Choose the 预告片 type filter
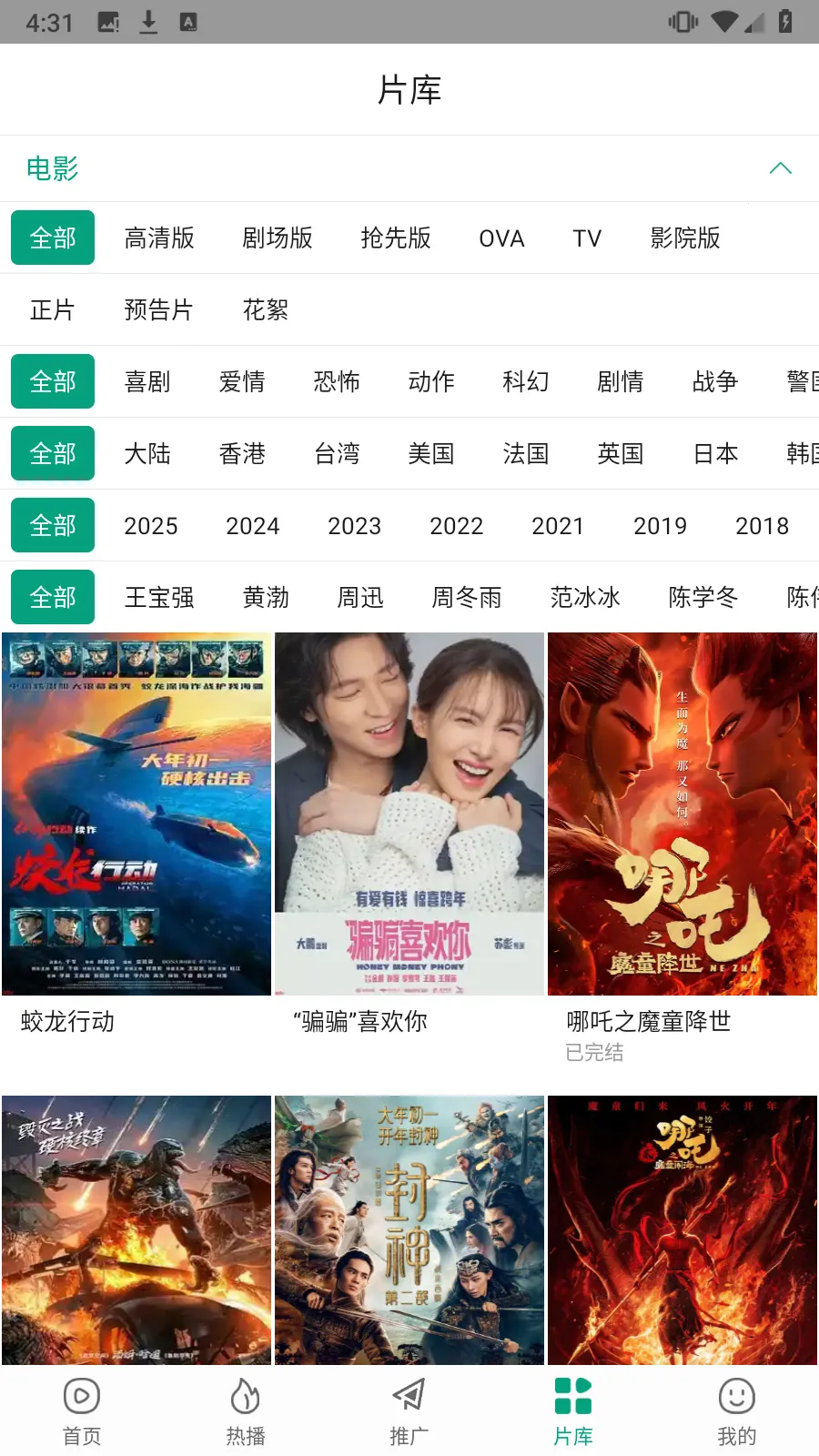The image size is (819, 1456). coord(158,310)
